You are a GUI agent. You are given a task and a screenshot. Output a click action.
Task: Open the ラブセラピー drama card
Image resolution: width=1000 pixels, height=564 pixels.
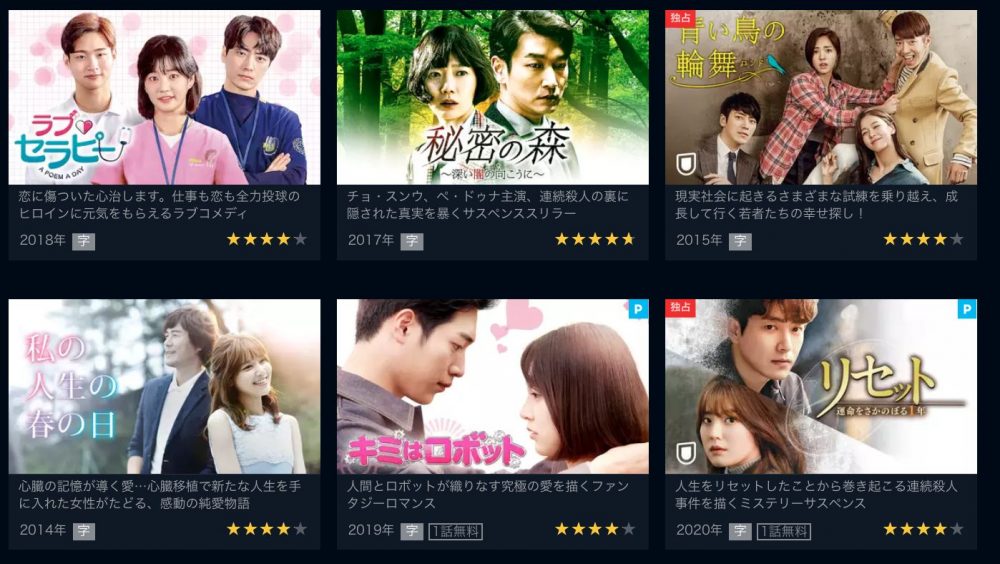pyautogui.click(x=164, y=98)
